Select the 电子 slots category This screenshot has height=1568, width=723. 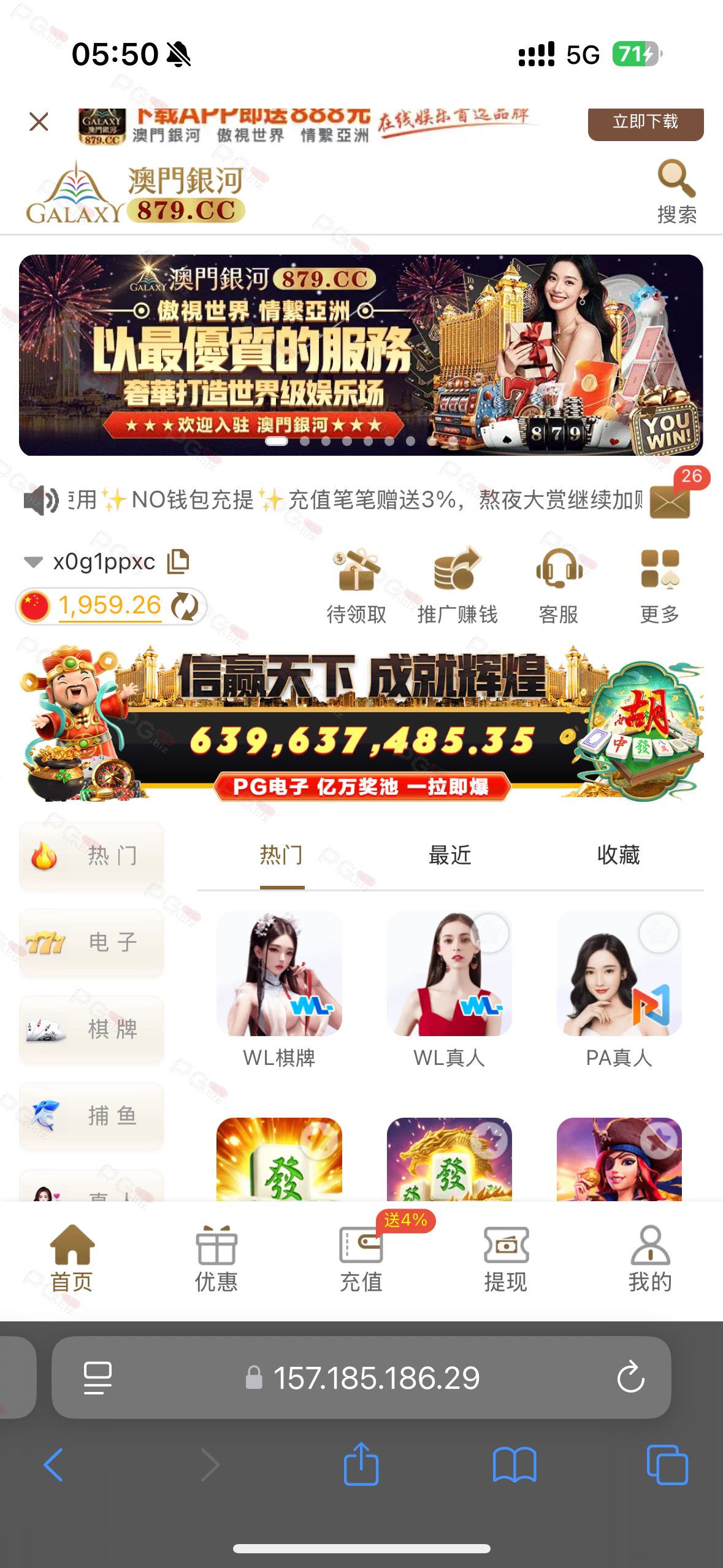pos(92,942)
